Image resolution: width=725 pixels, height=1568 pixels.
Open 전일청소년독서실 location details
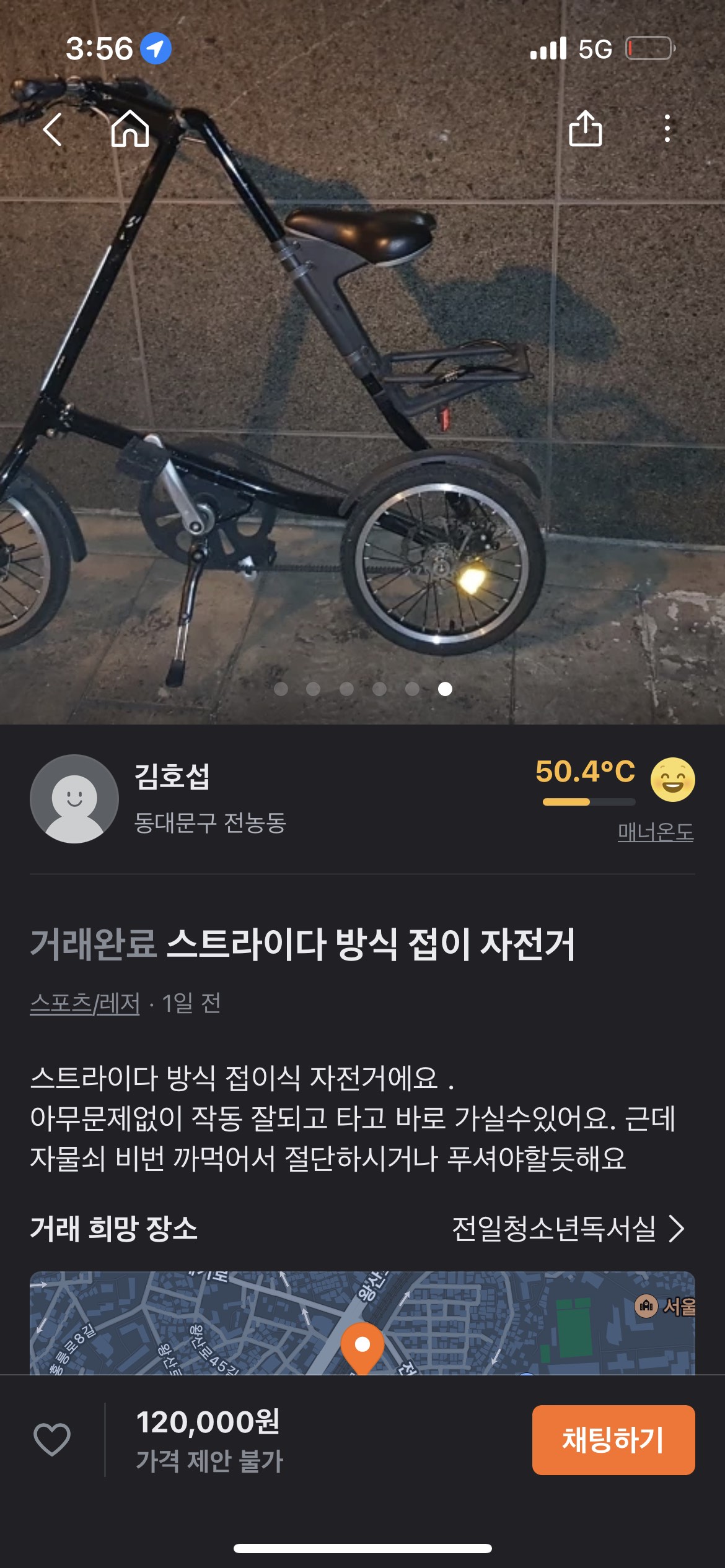tap(567, 1229)
